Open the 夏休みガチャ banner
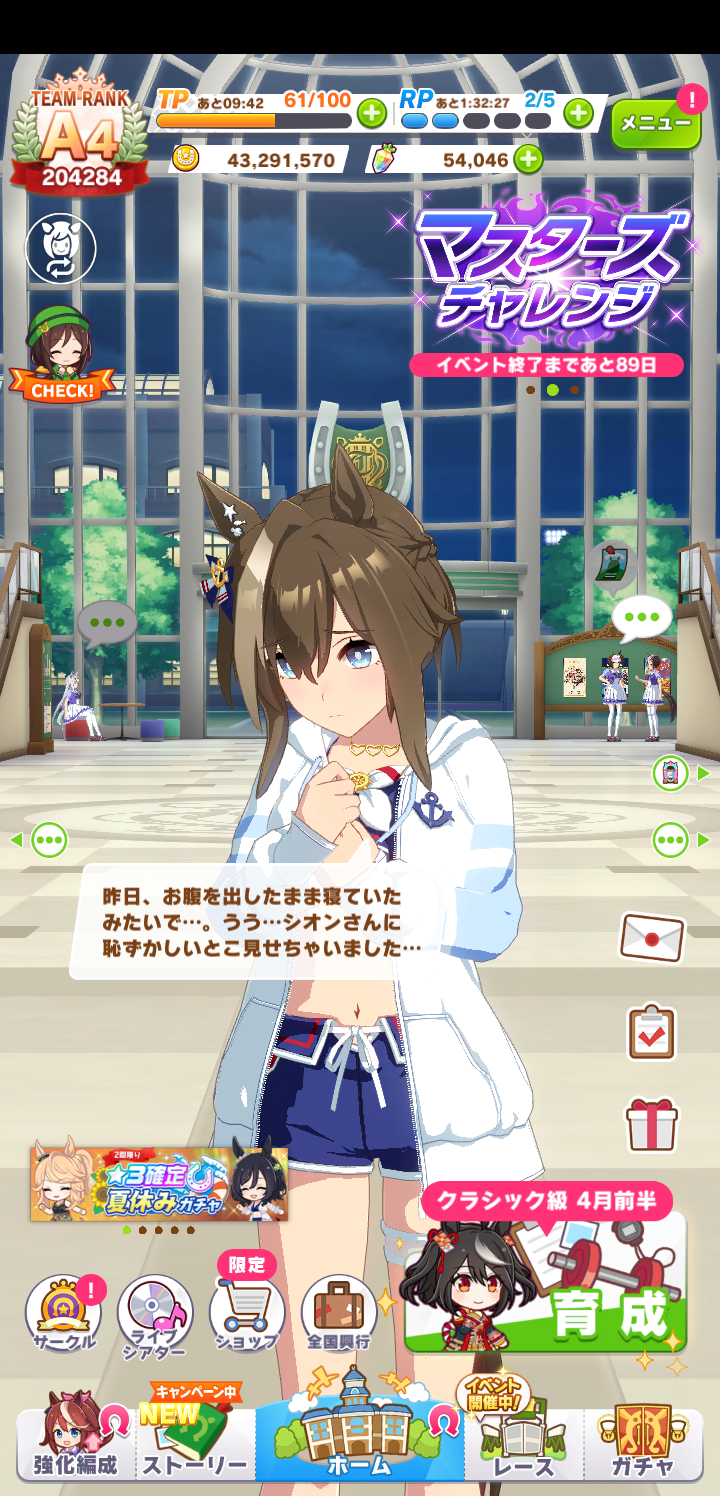Image resolution: width=720 pixels, height=1496 pixels. click(159, 1183)
